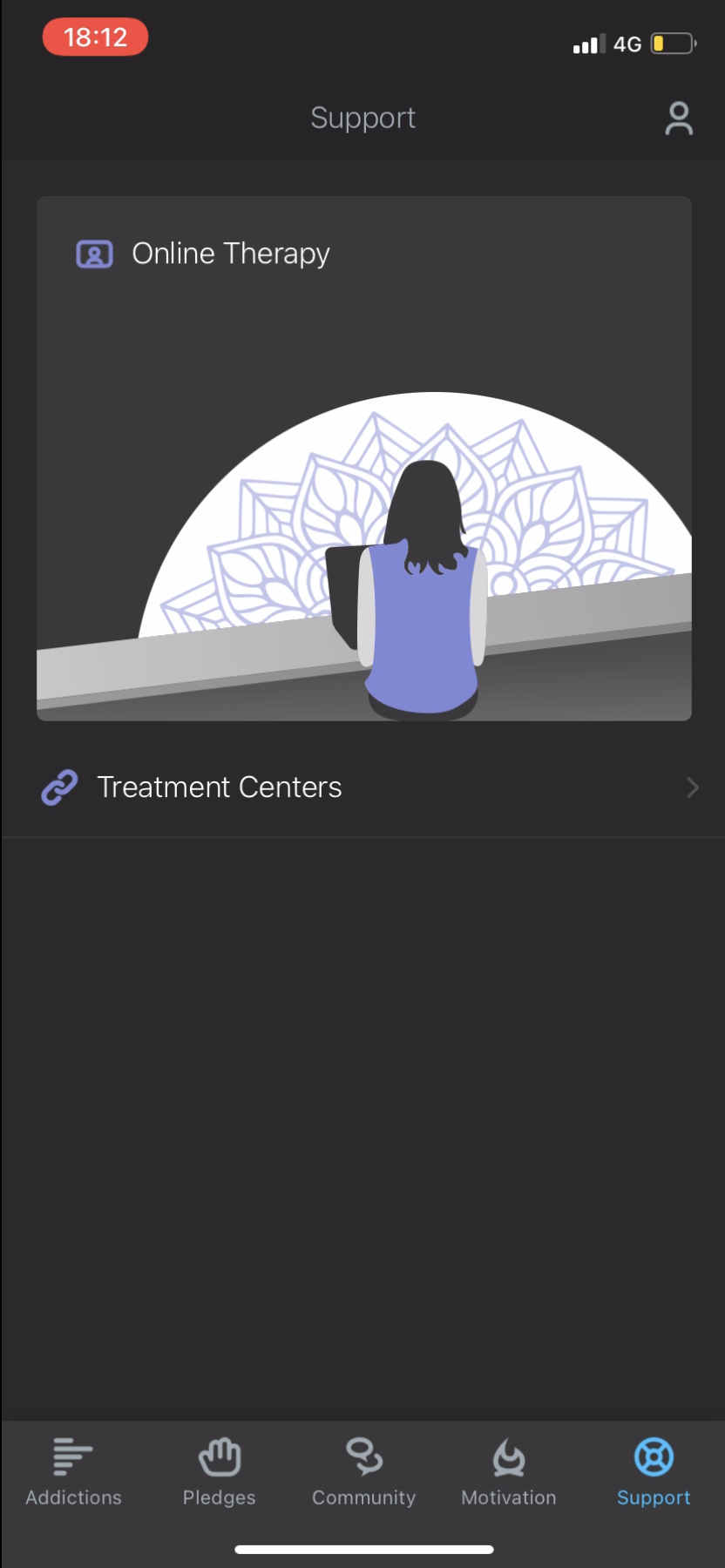The width and height of the screenshot is (725, 1568).
Task: Go to the Pledges tab
Action: [x=219, y=1472]
